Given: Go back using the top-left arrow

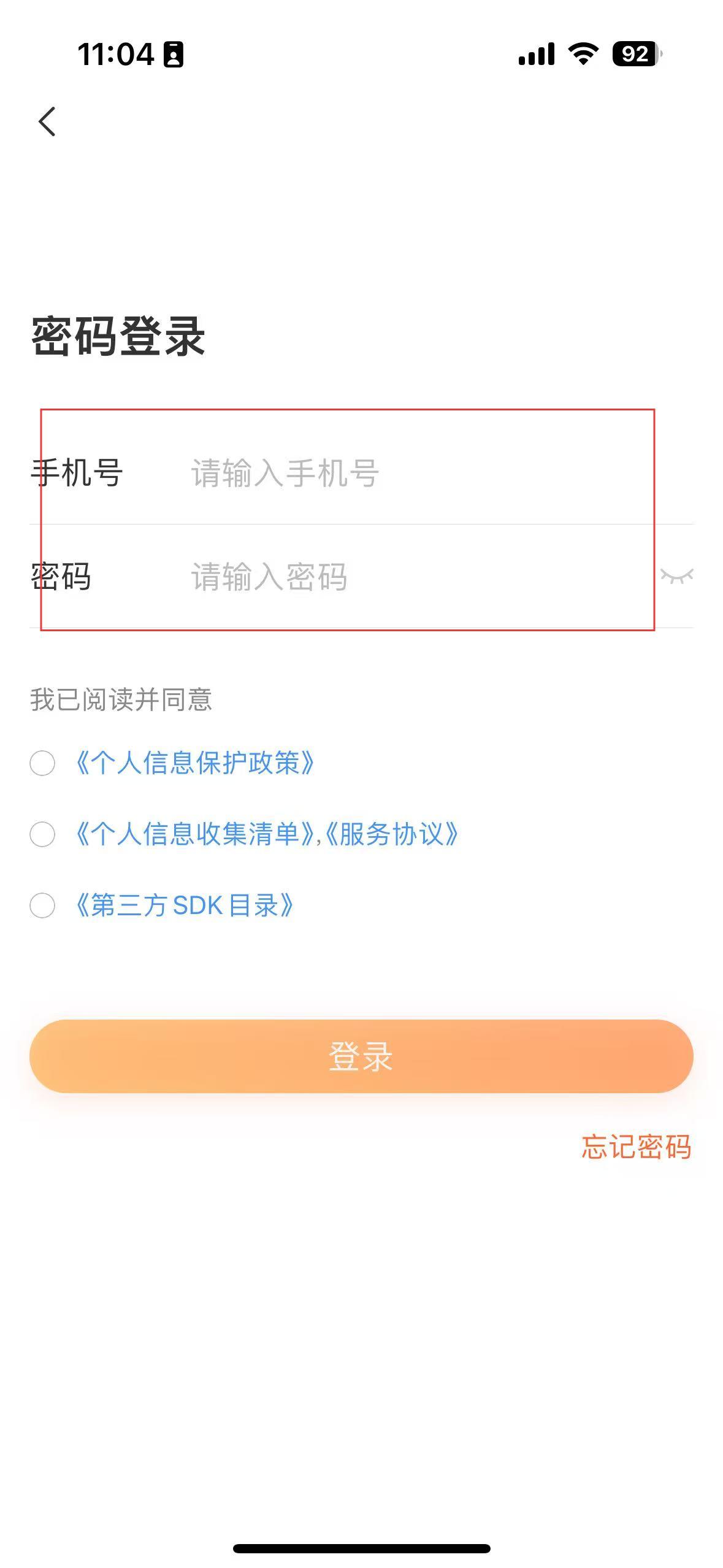Looking at the screenshot, I should click(47, 121).
